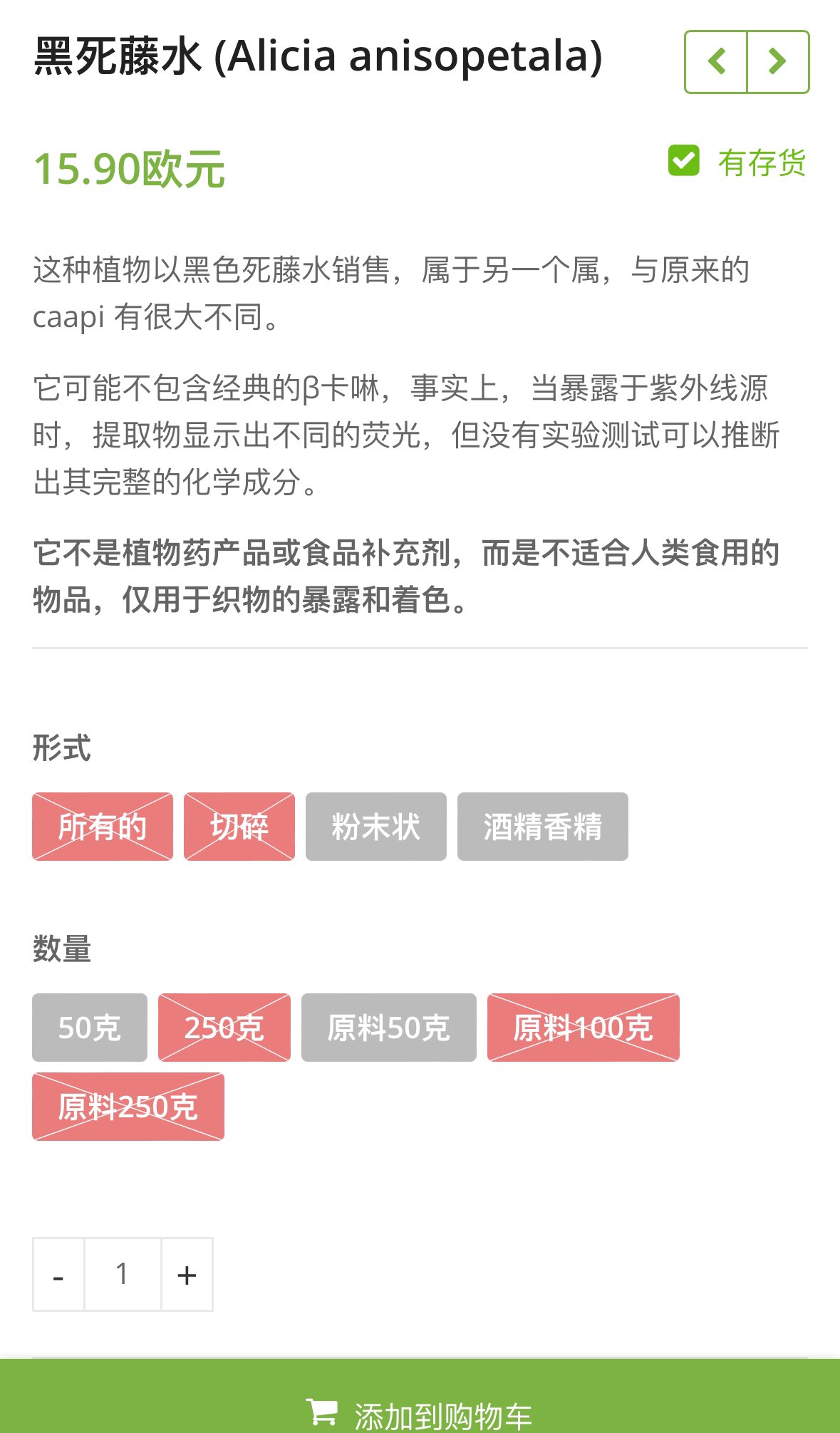Select the 50克 quantity chip
The image size is (840, 1433).
click(90, 1028)
